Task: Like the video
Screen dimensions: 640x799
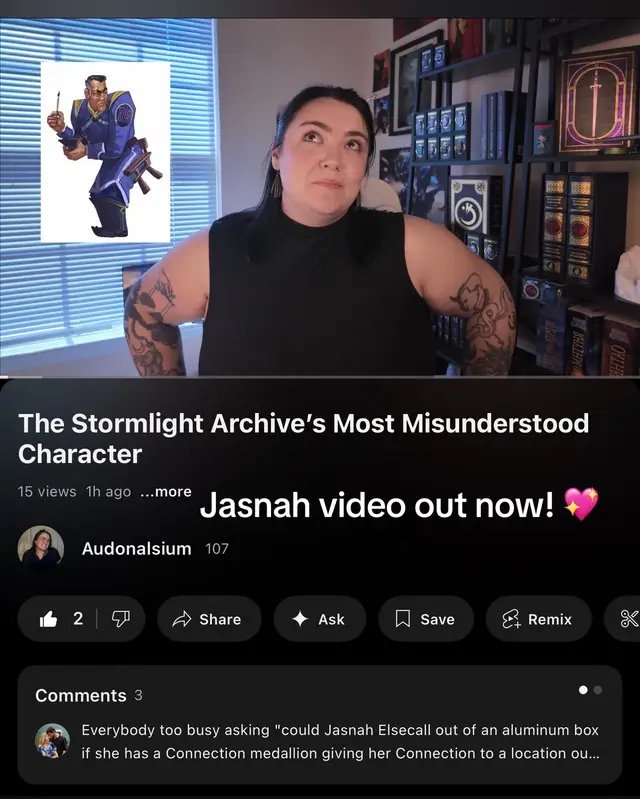Action: point(60,619)
